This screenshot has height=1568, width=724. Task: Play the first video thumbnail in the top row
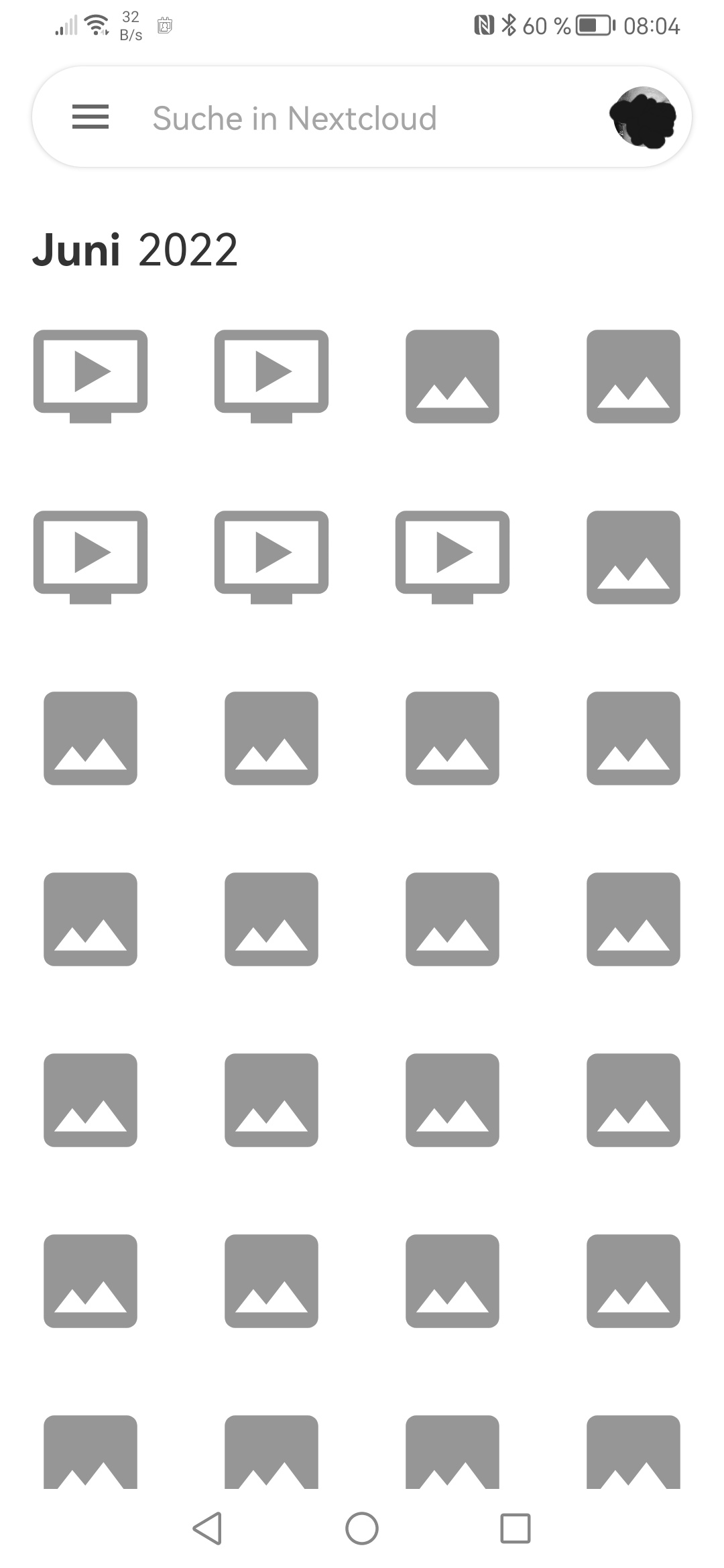pos(90,375)
